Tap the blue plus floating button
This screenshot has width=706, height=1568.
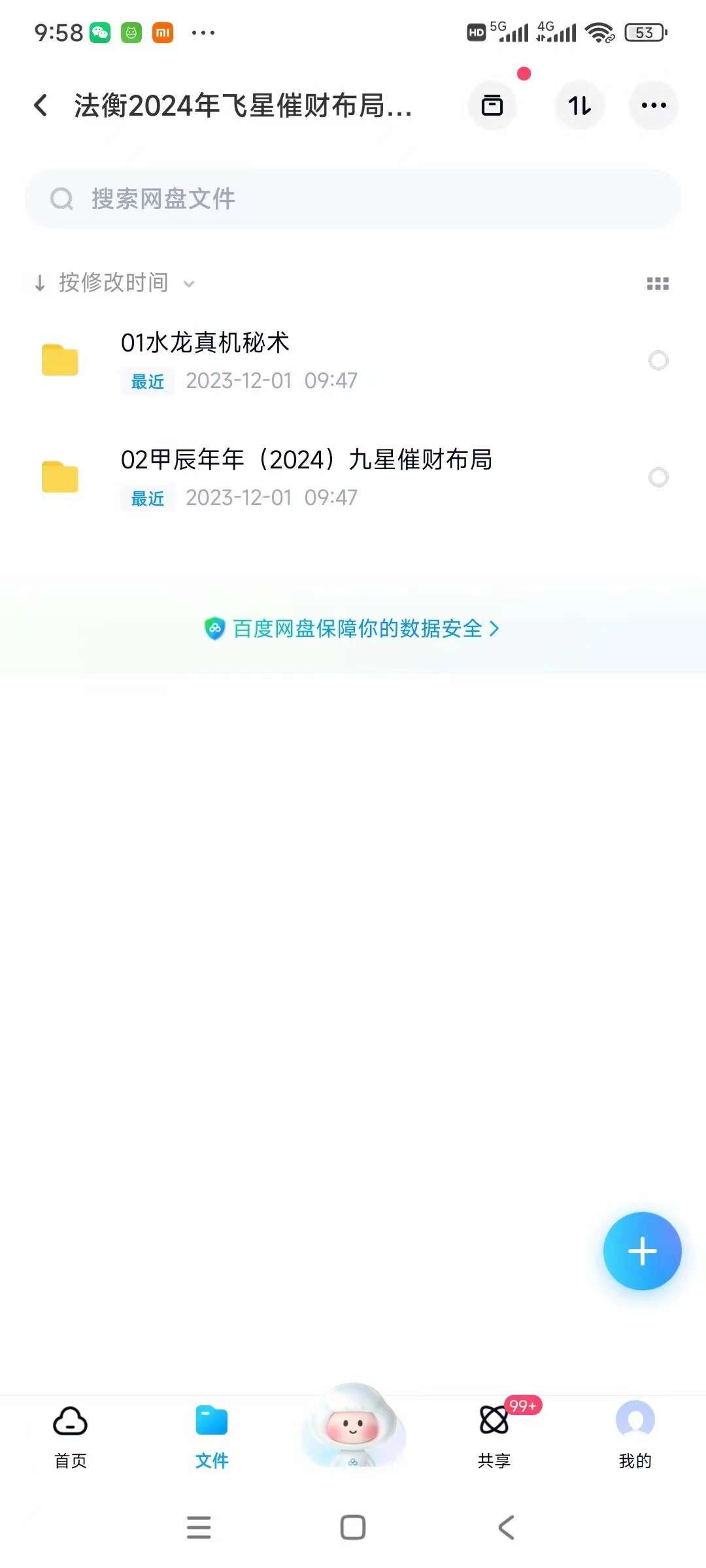tap(642, 1250)
